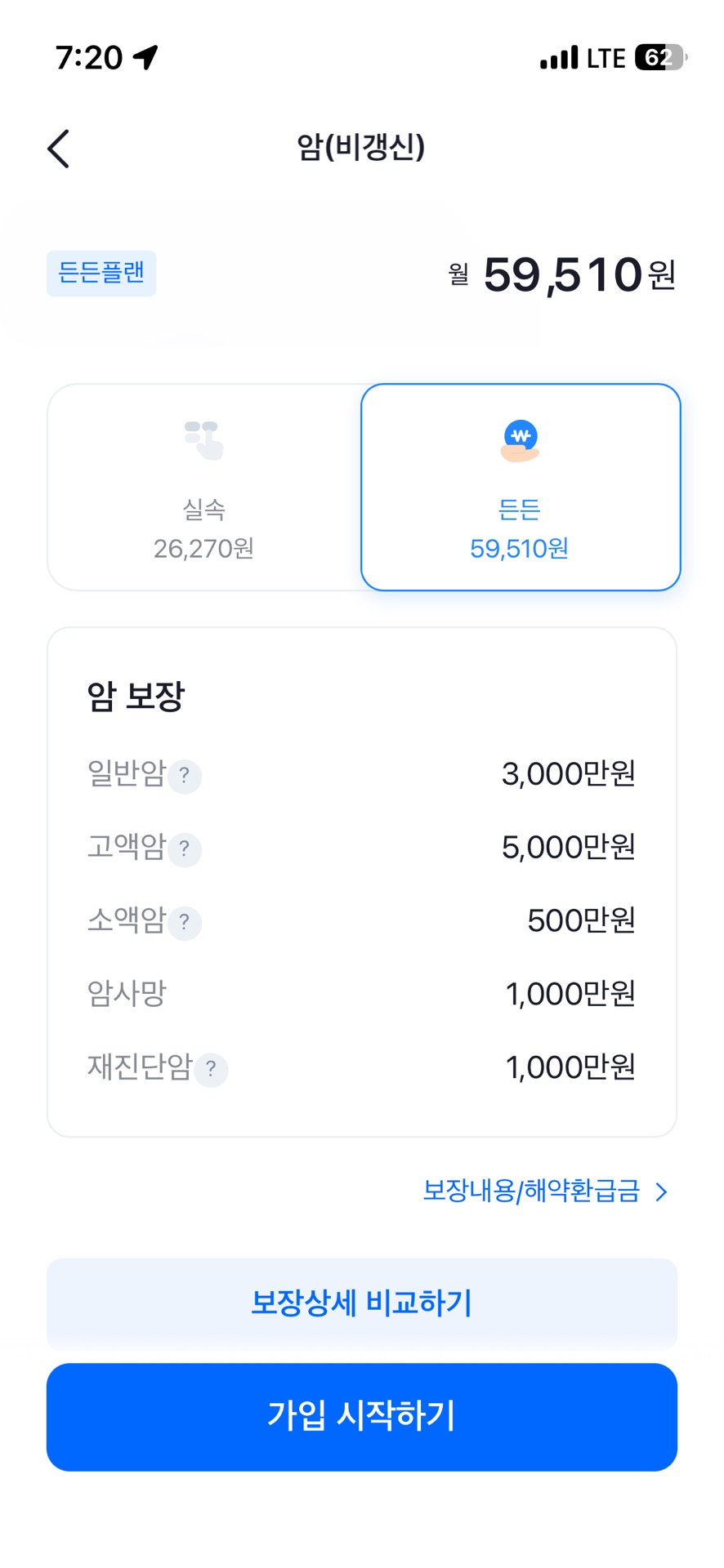Open the help icon next to 일반암

pos(185,775)
